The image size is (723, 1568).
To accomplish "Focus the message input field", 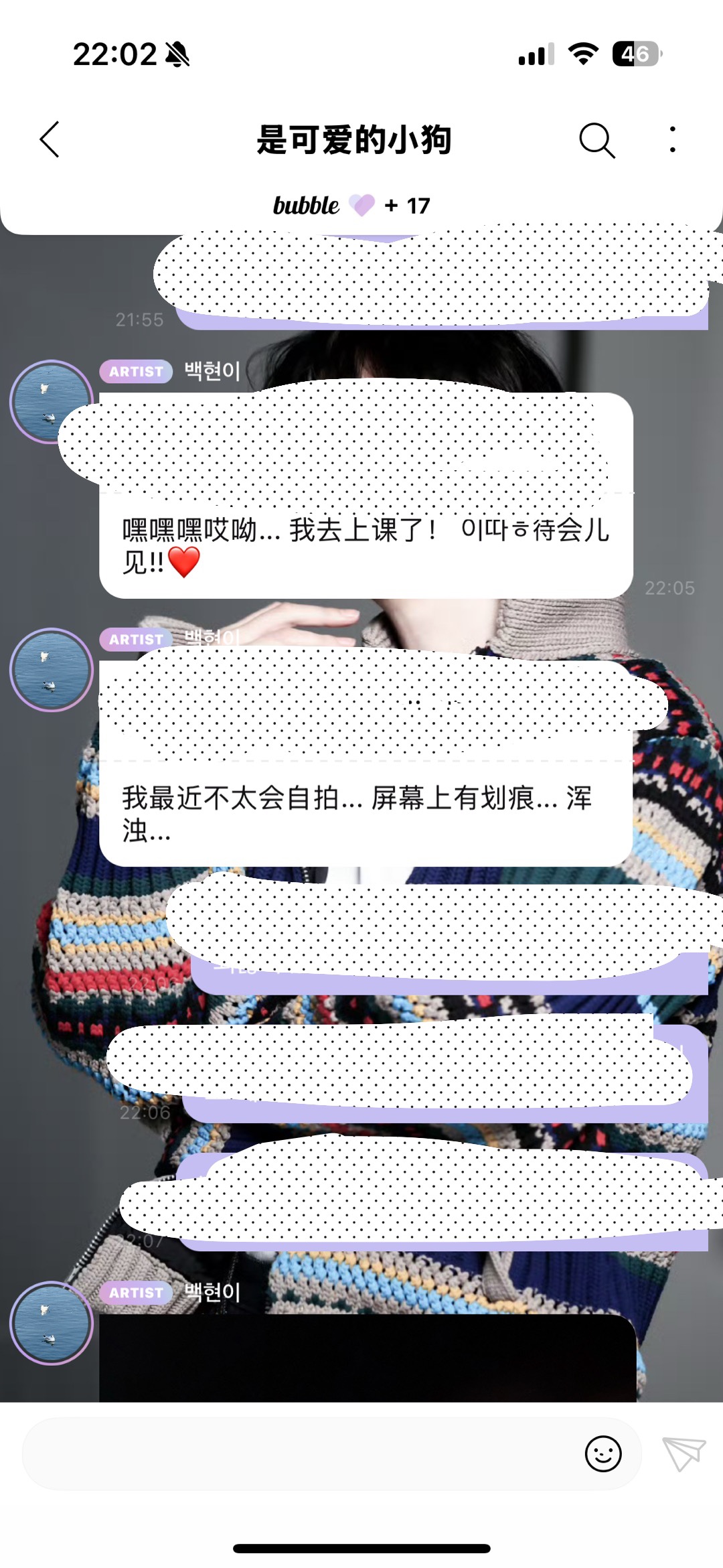I will coord(295,1453).
